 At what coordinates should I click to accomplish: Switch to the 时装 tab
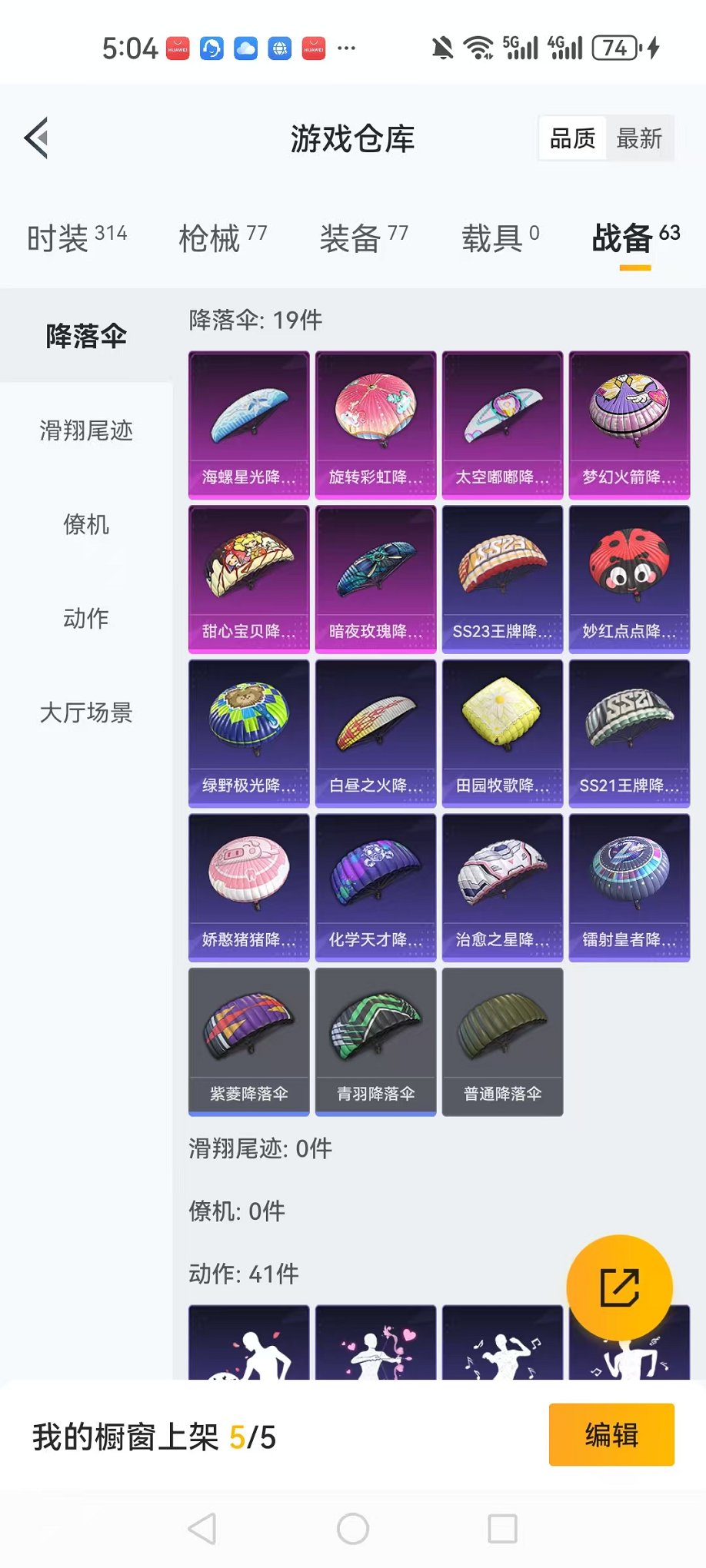pos(77,238)
